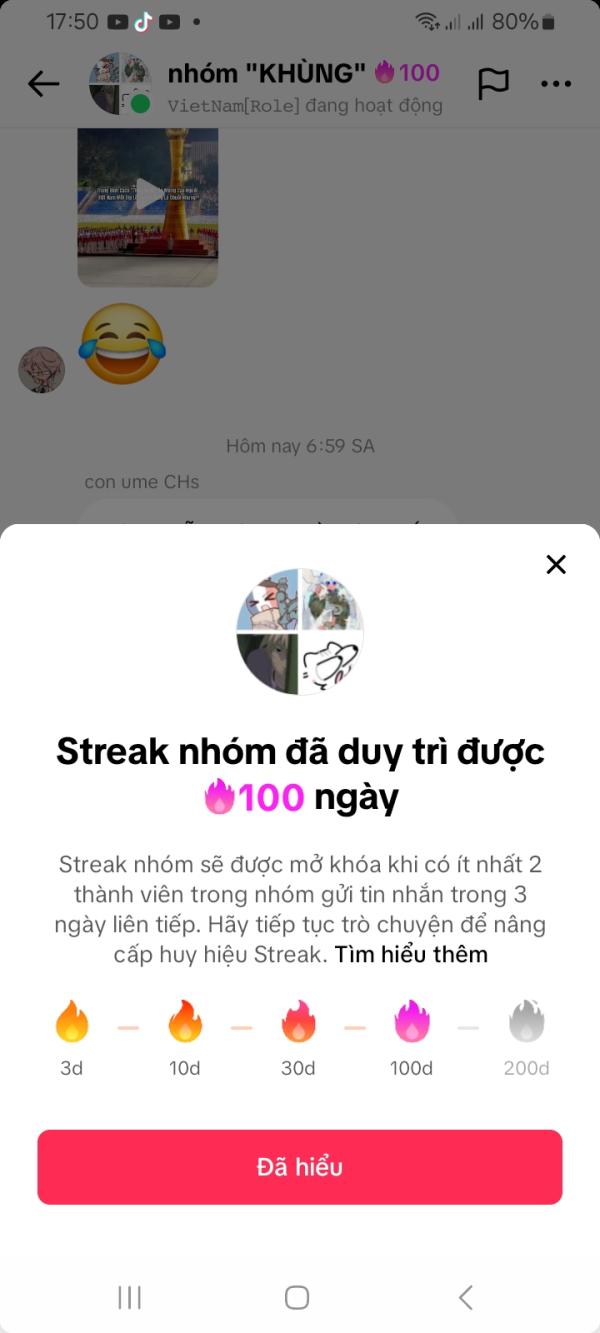Viewport: 600px width, 1333px height.
Task: Tap the system back button
Action: (x=465, y=1297)
